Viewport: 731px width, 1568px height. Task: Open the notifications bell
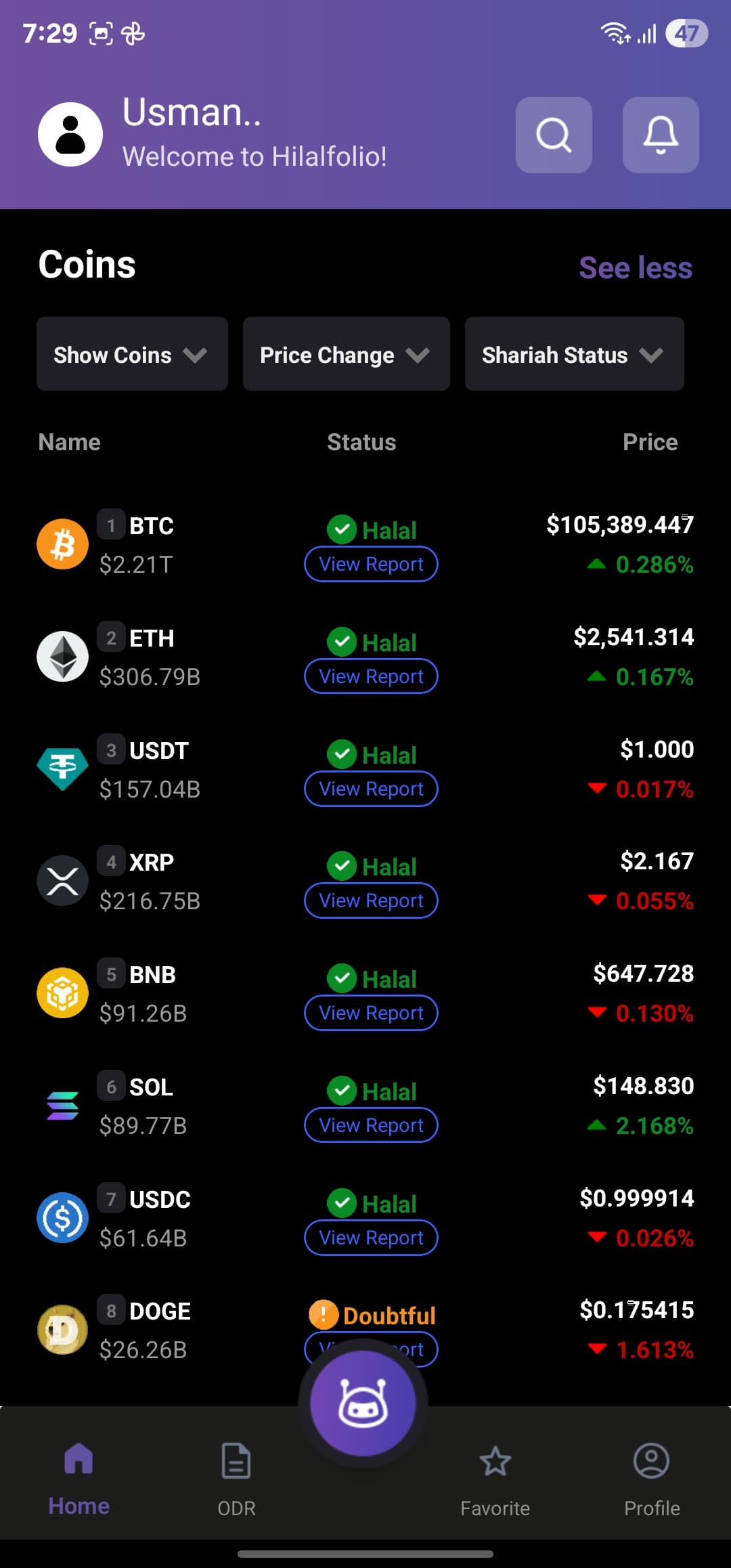coord(661,135)
